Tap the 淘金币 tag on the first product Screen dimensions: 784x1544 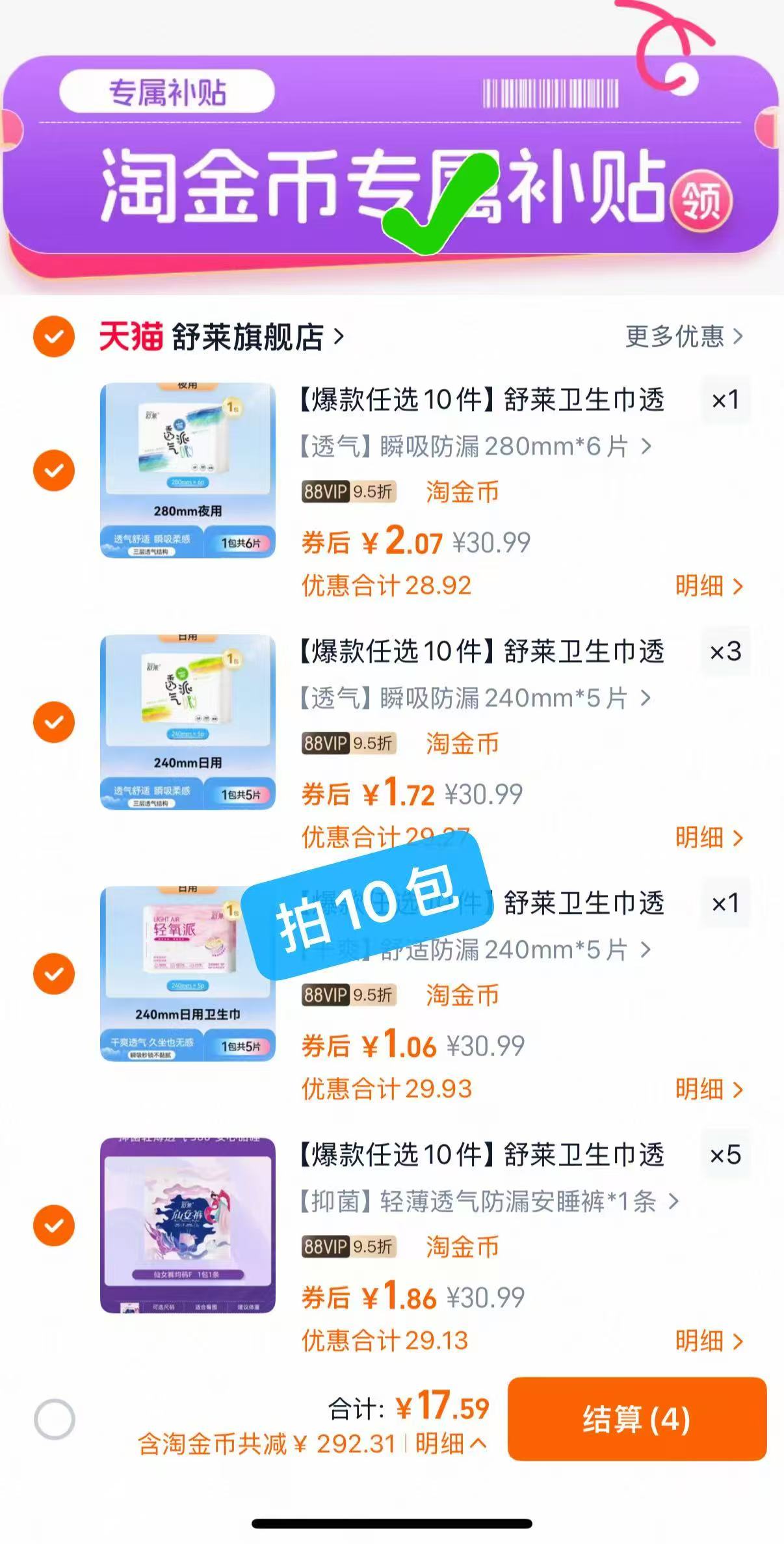pos(463,492)
